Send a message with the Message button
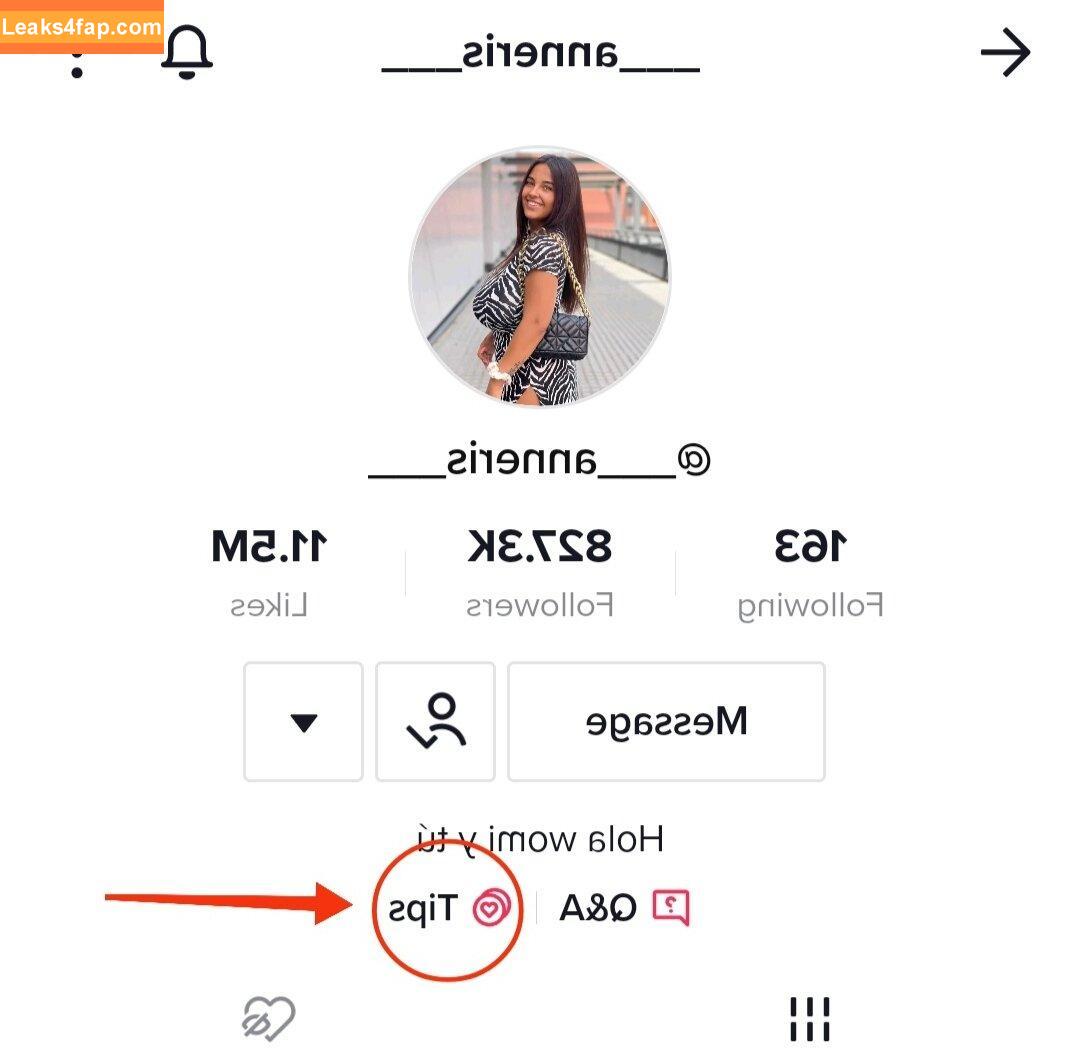The height and width of the screenshot is (1063, 1080). click(666, 721)
